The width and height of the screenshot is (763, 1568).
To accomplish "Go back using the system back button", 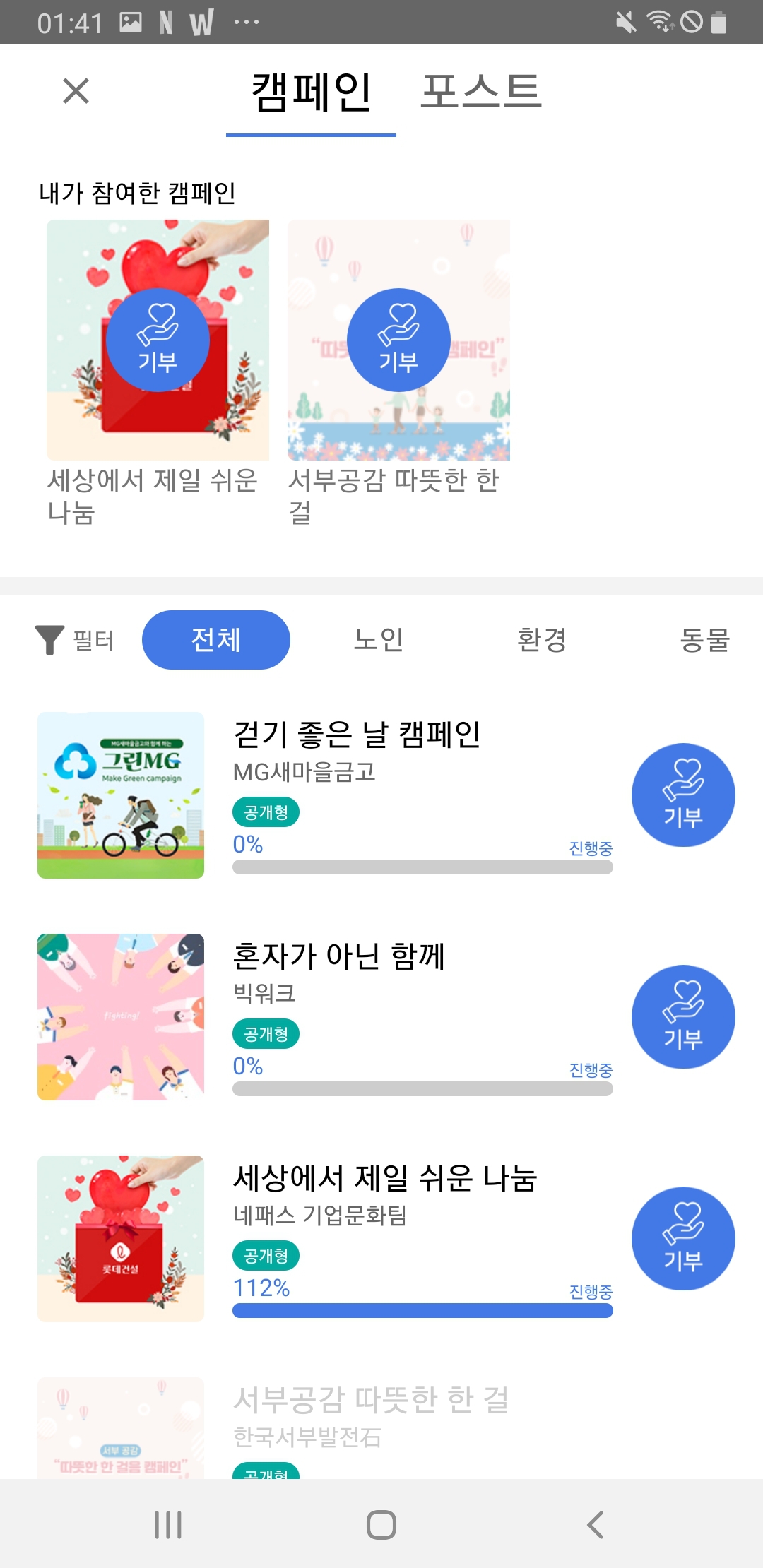I will [595, 1525].
